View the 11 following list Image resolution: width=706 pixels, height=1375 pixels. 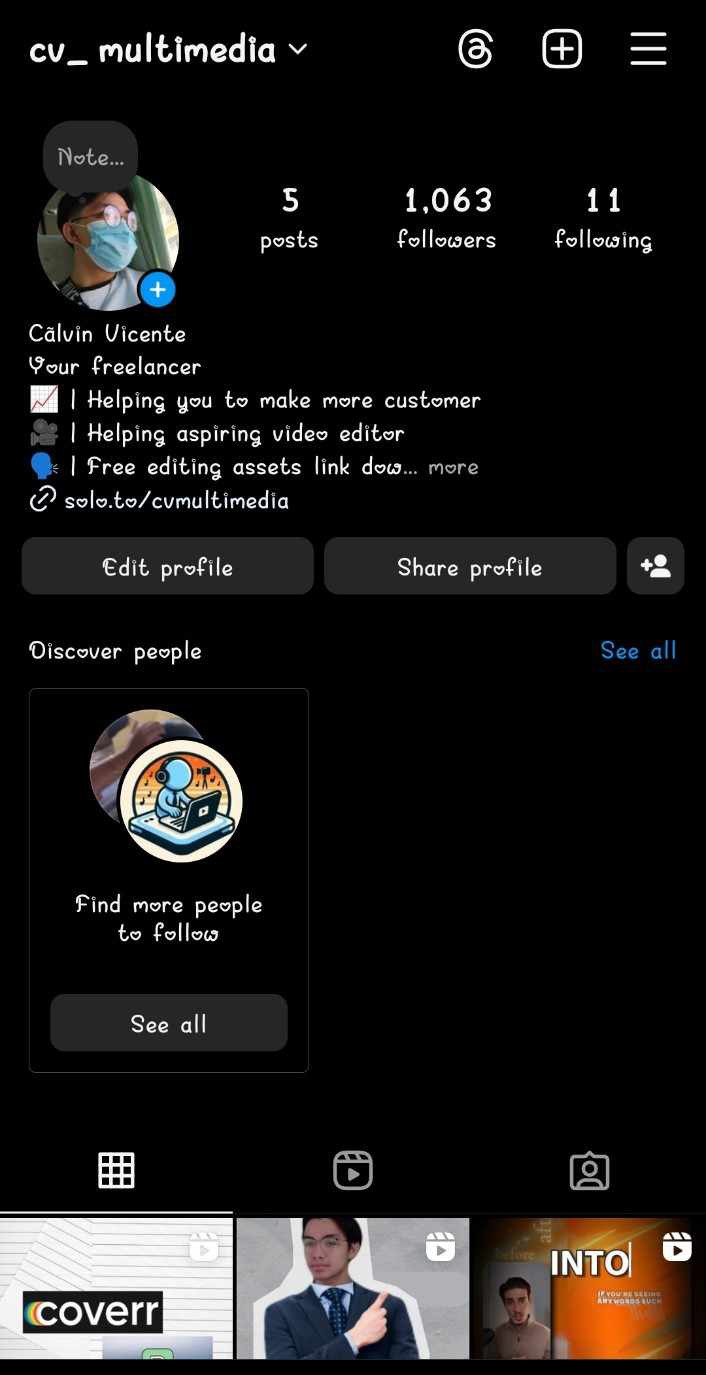[x=603, y=217]
